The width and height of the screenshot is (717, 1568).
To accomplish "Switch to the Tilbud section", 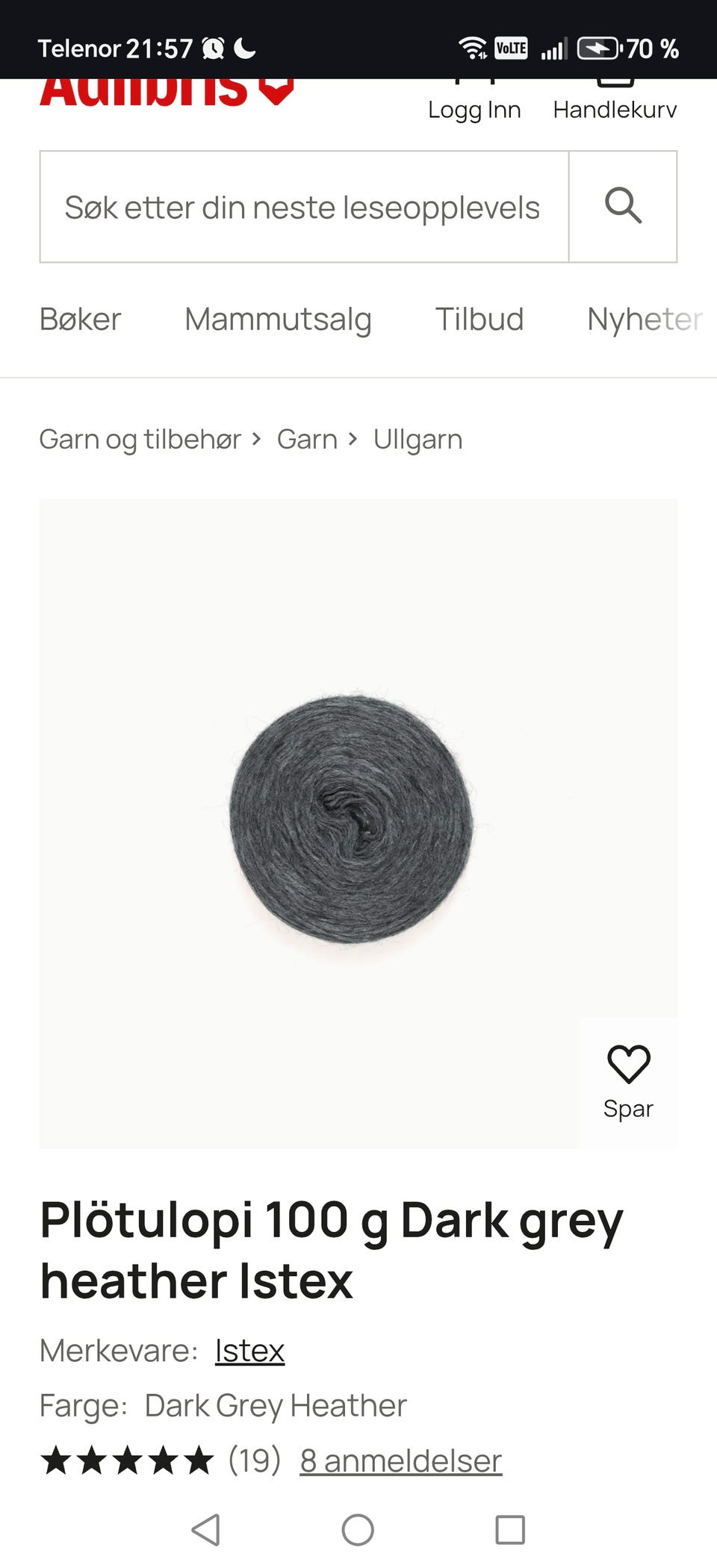I will 479,320.
